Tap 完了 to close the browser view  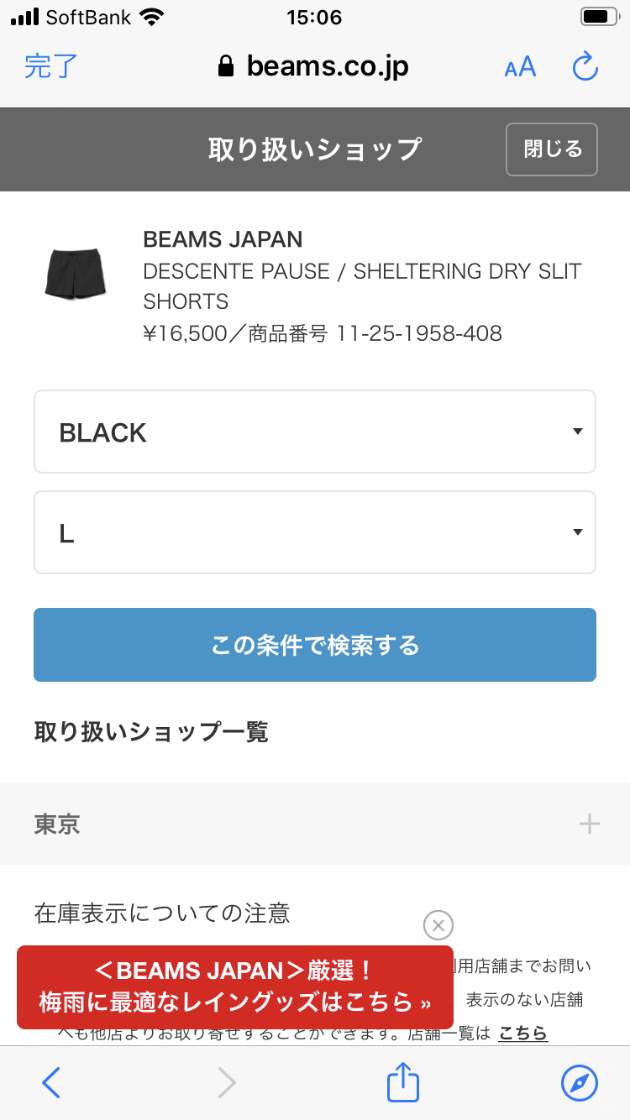[x=51, y=66]
